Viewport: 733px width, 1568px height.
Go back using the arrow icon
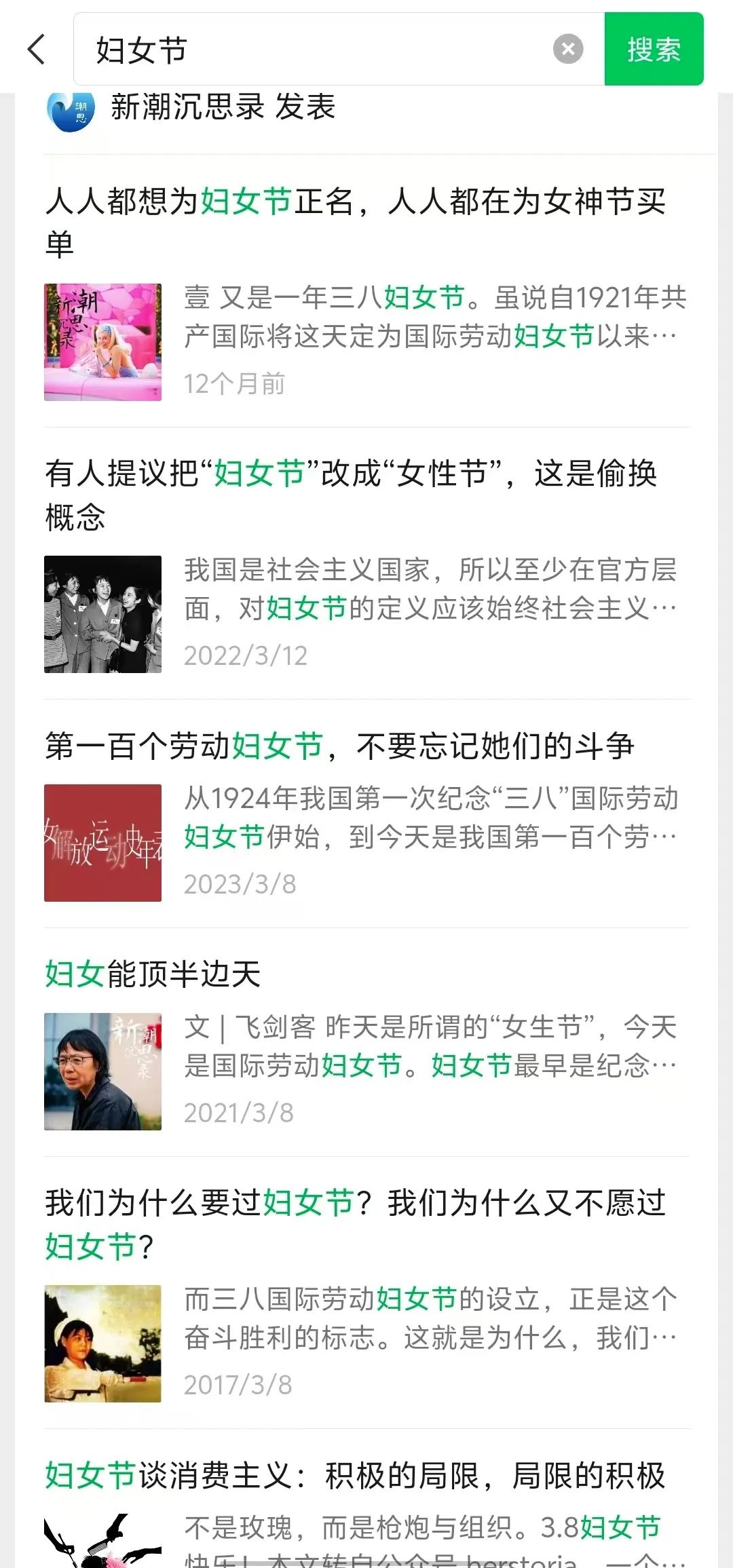[37, 50]
